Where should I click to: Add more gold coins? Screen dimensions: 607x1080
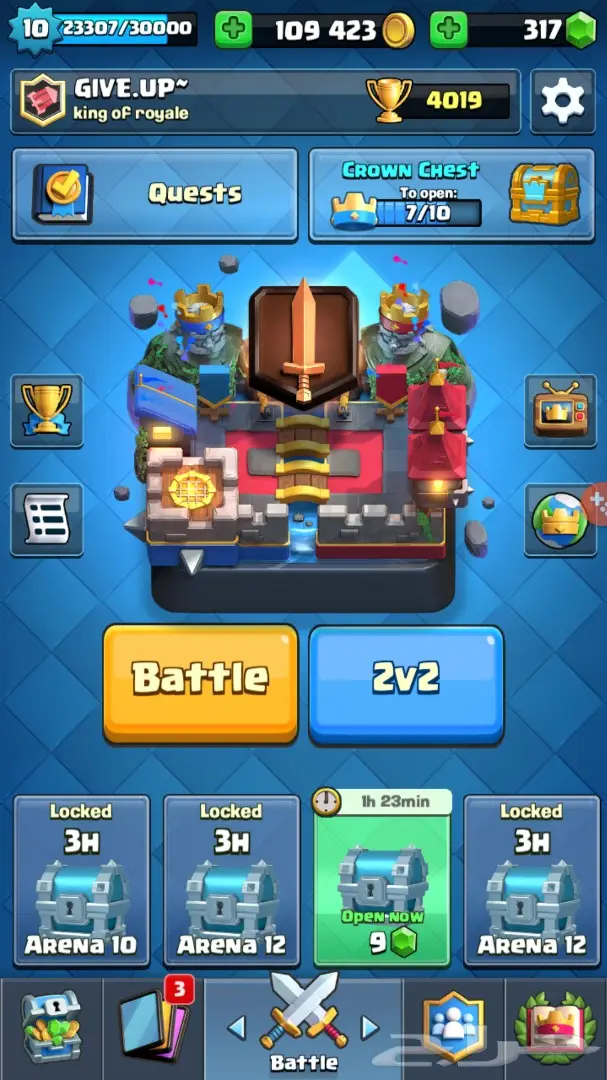click(233, 29)
